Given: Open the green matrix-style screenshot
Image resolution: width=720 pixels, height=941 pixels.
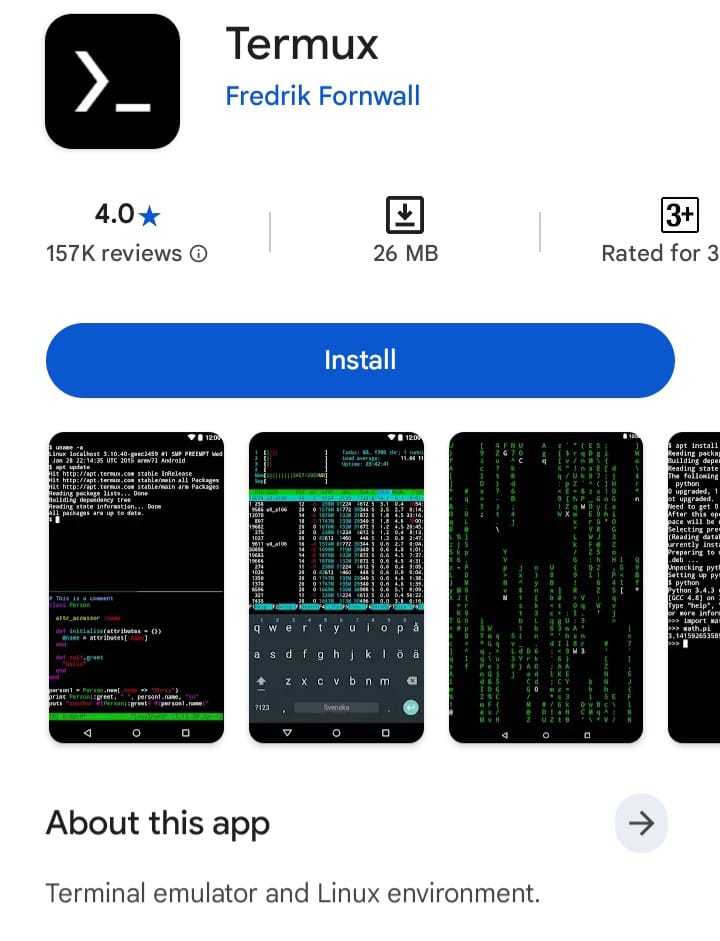Looking at the screenshot, I should [x=536, y=588].
